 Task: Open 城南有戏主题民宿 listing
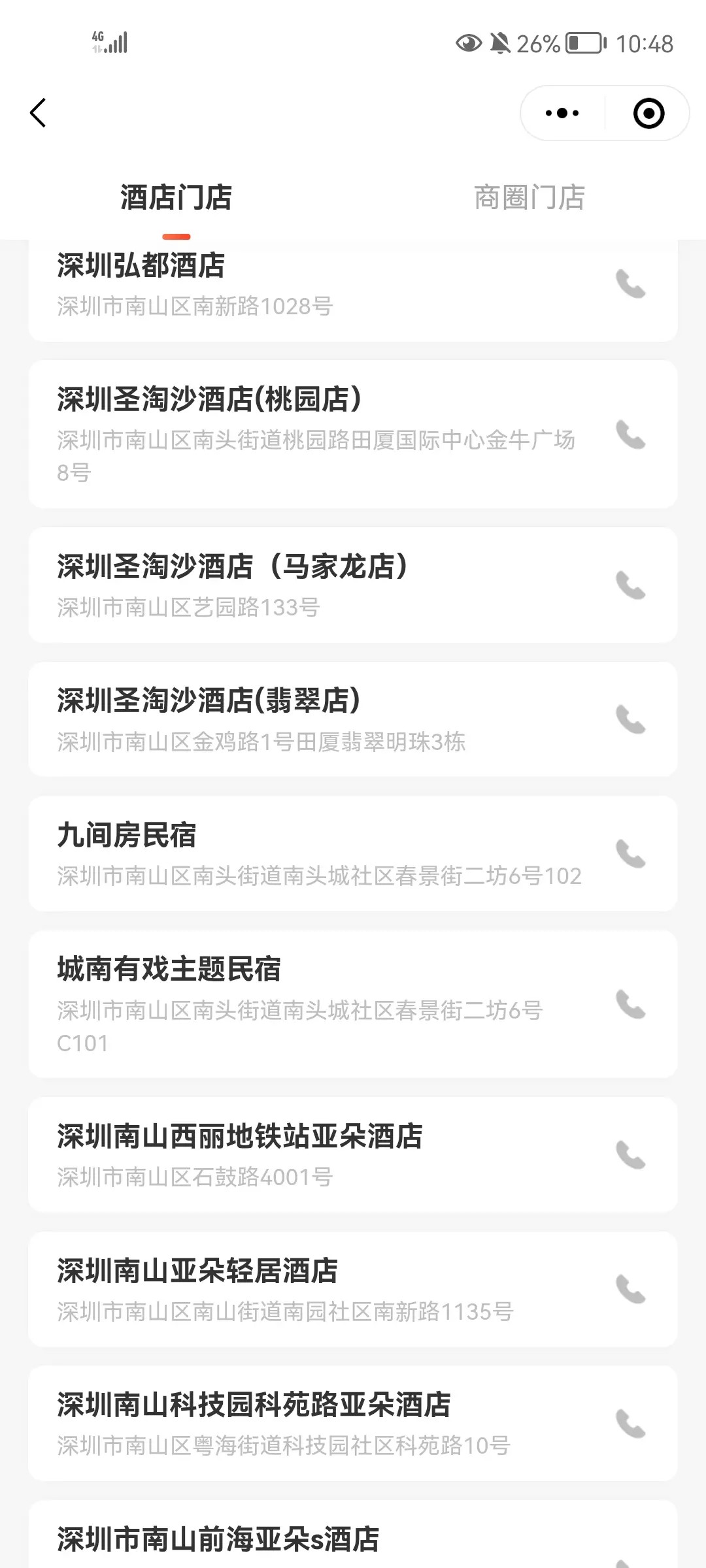(x=314, y=1004)
